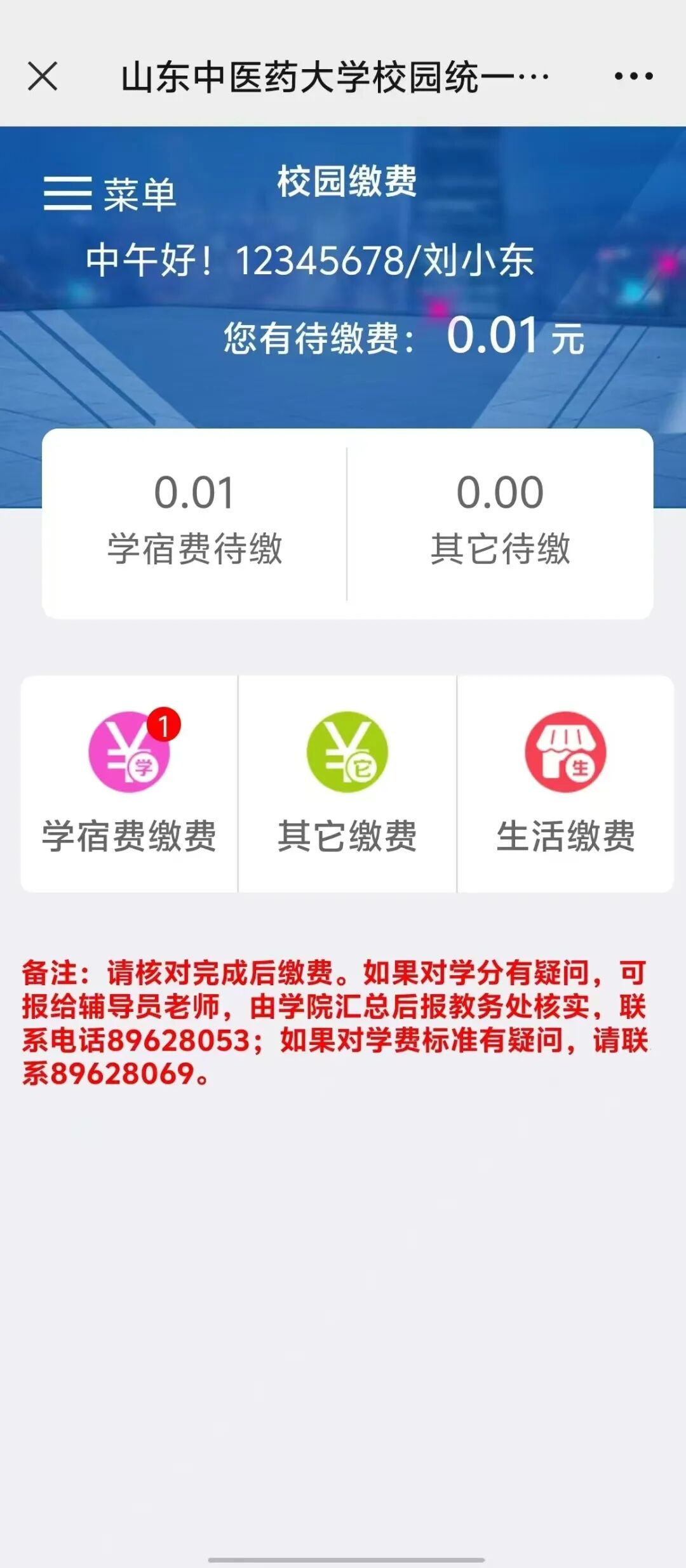Open the 菜单 drawer menu
The image size is (686, 1568).
coord(109,194)
